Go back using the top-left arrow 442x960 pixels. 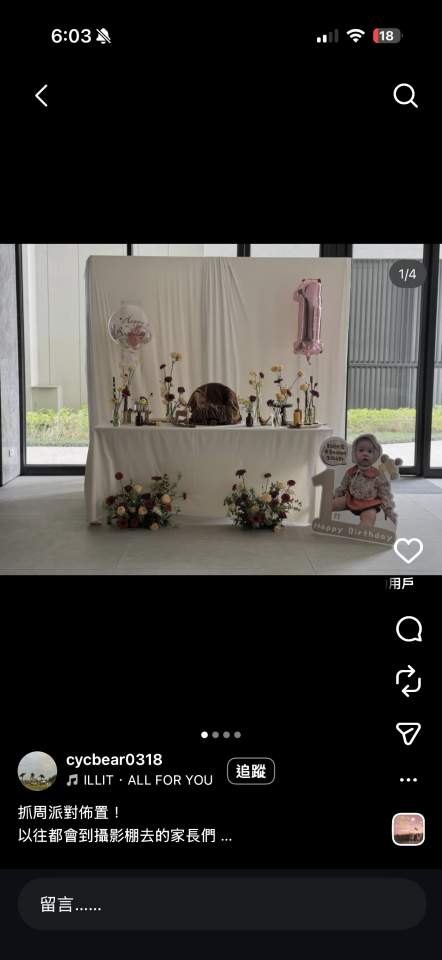click(x=41, y=96)
